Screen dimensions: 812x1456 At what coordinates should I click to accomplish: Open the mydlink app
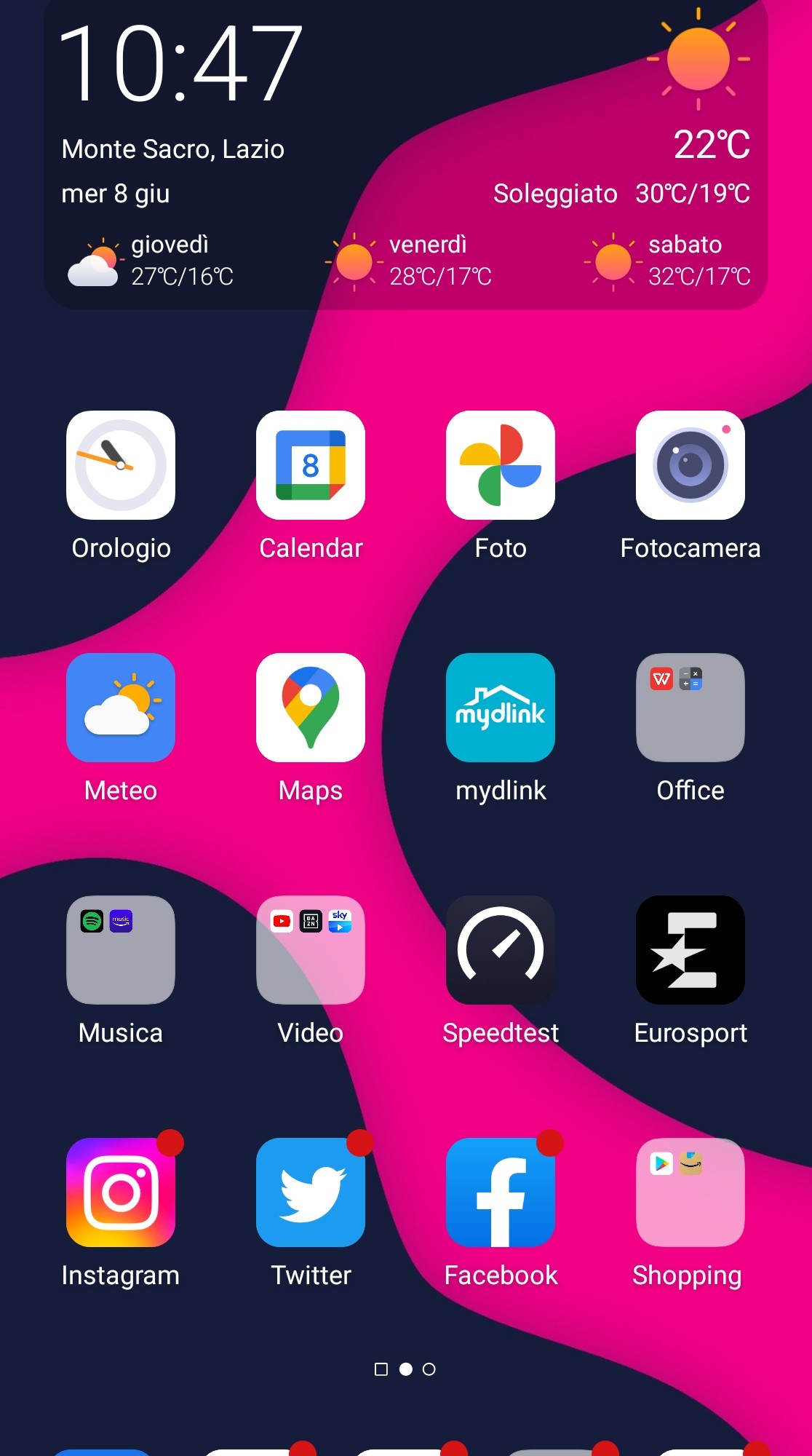(501, 708)
